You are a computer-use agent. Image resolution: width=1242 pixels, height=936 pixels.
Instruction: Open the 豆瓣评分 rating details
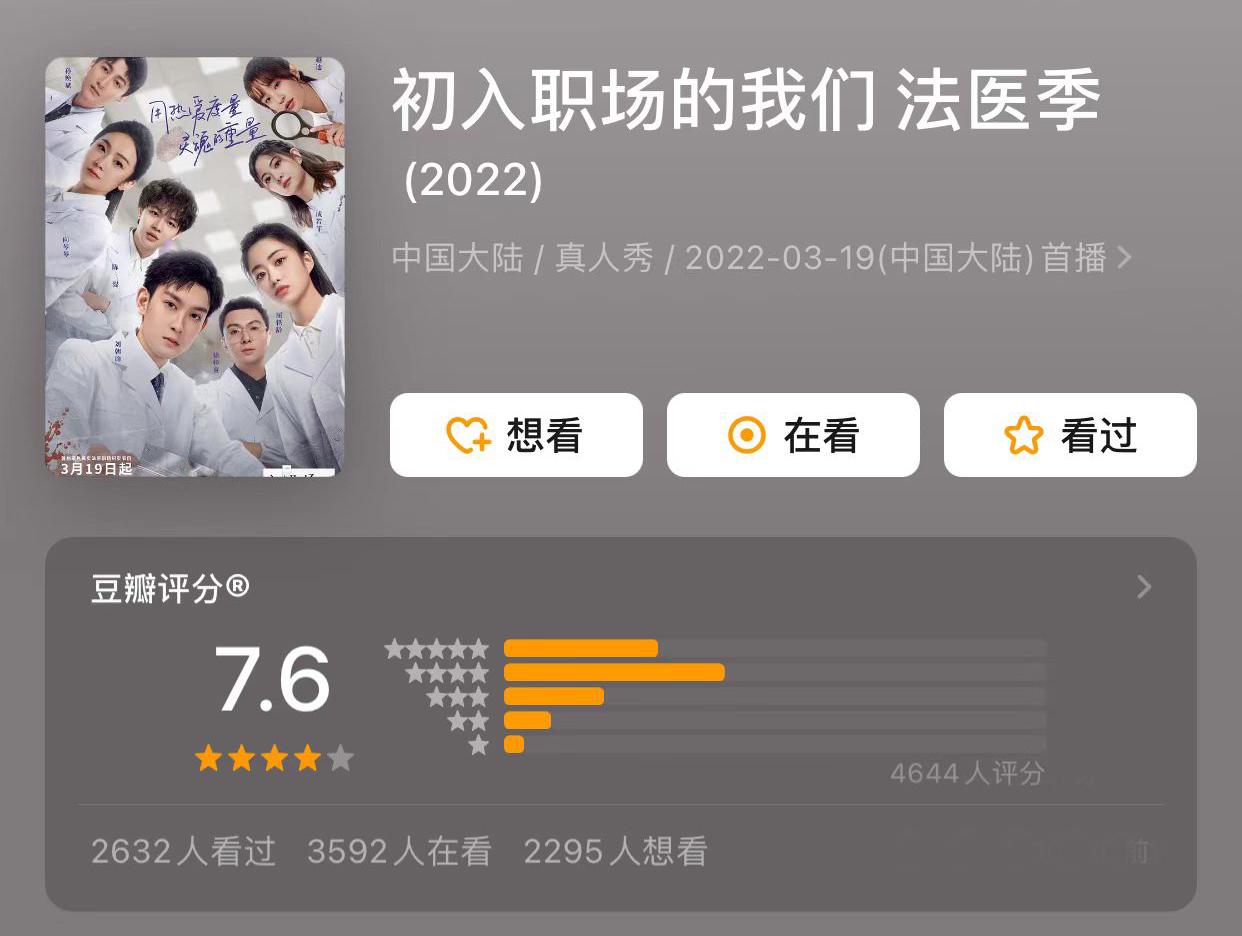point(1144,588)
